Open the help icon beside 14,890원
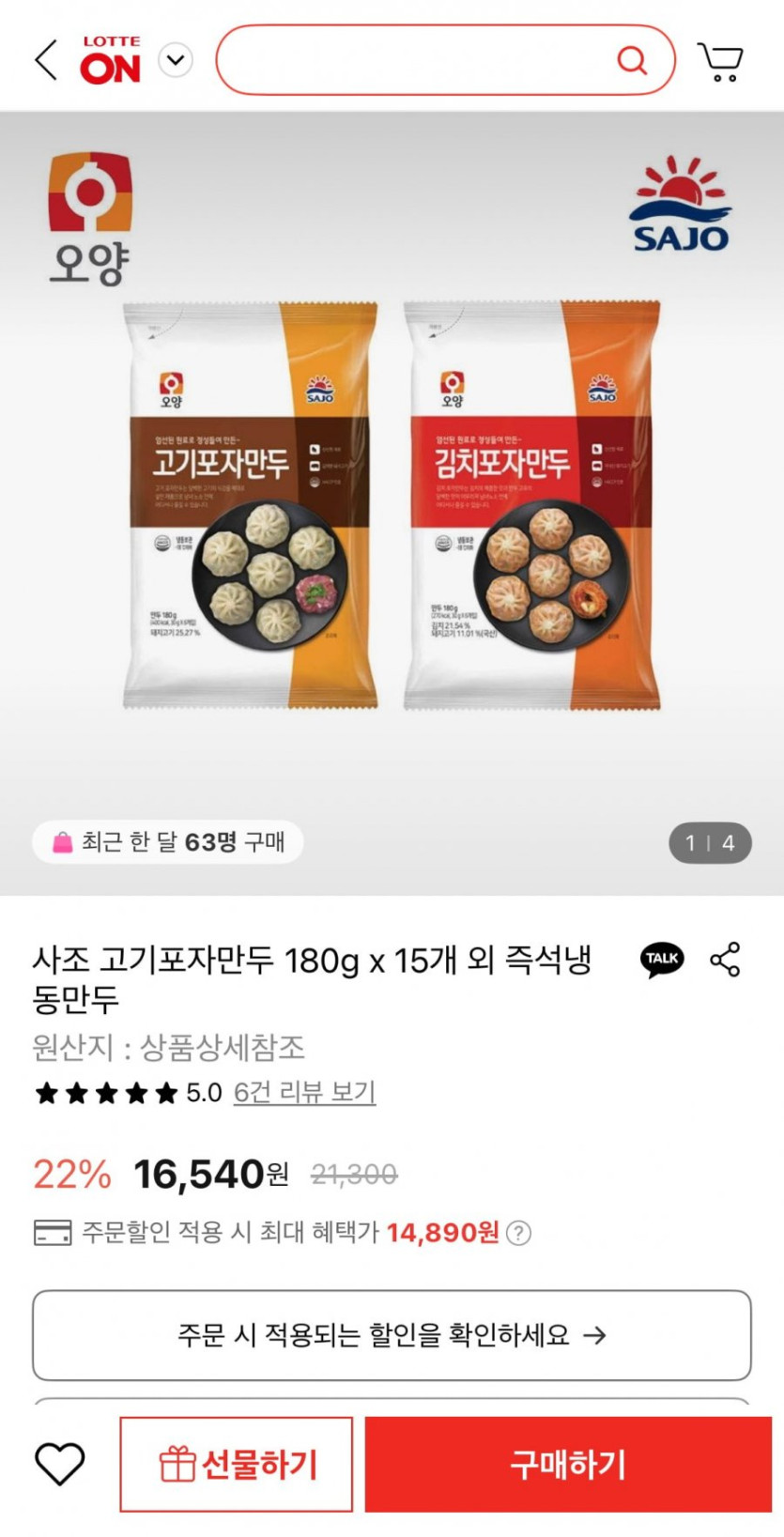The image size is (784, 1537). 518,1233
